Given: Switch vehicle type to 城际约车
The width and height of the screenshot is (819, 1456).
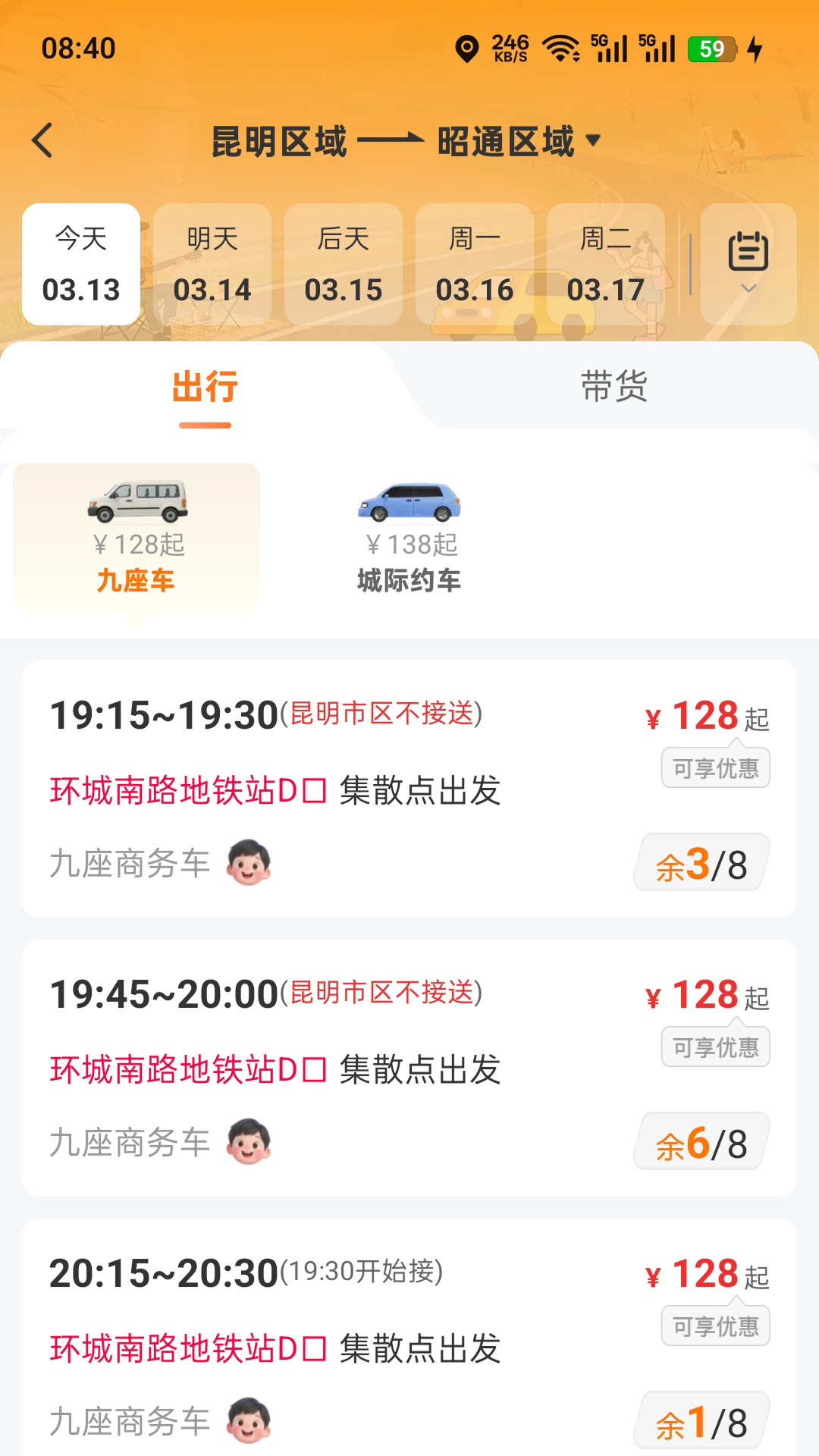Looking at the screenshot, I should point(409,538).
